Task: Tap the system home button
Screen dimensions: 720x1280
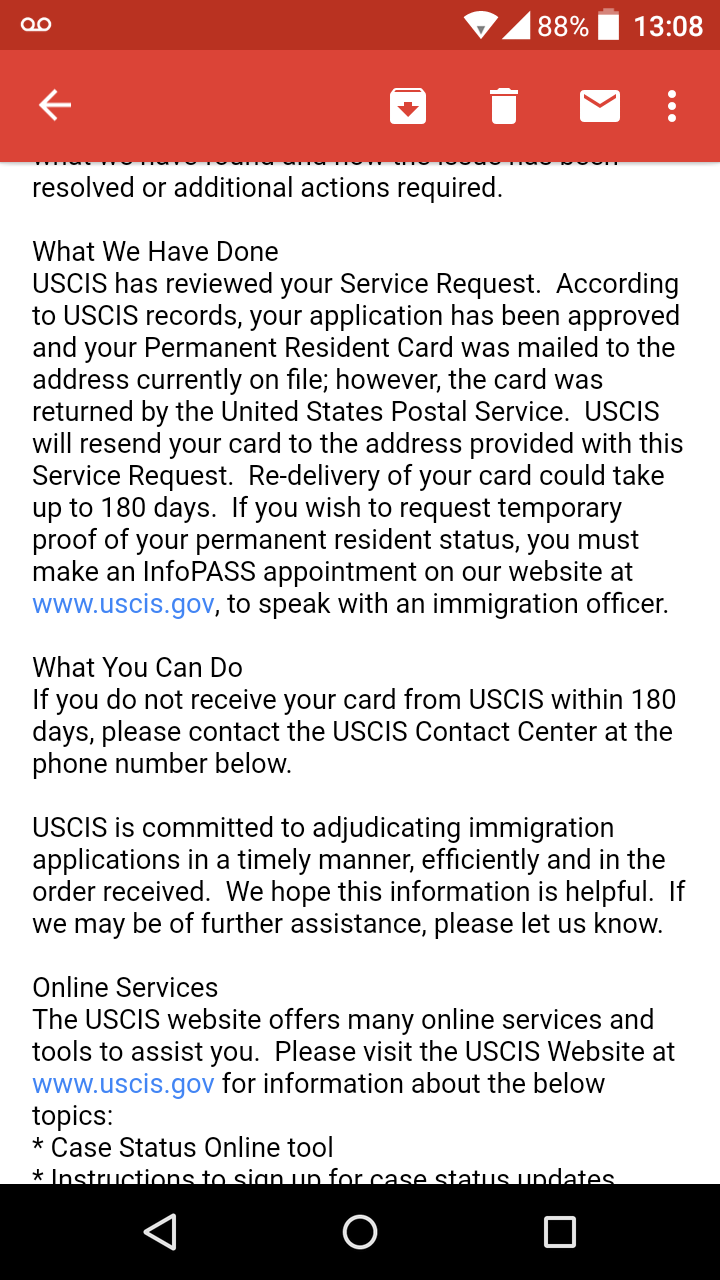Action: click(360, 1232)
